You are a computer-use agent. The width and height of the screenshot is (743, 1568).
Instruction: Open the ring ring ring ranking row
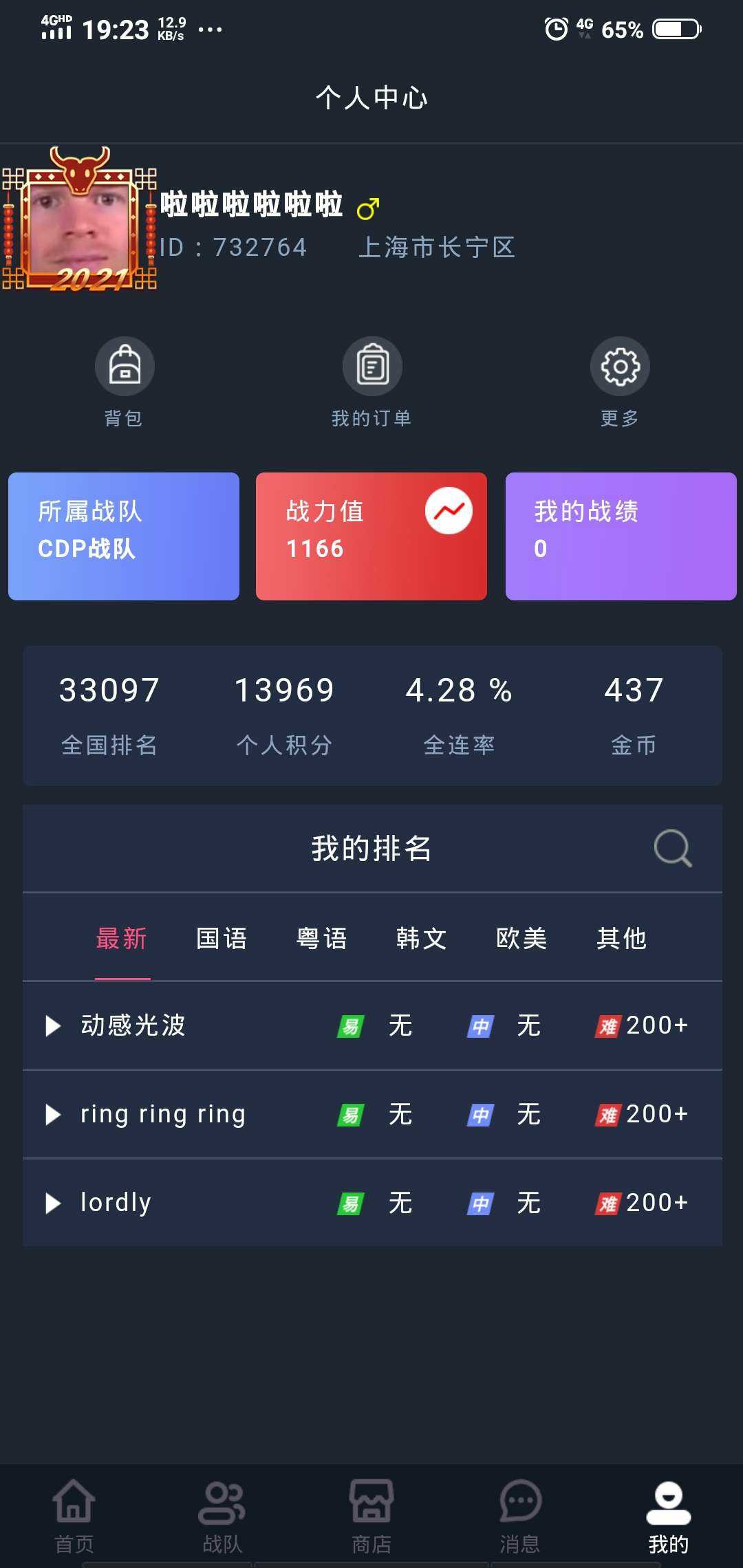tap(163, 1114)
